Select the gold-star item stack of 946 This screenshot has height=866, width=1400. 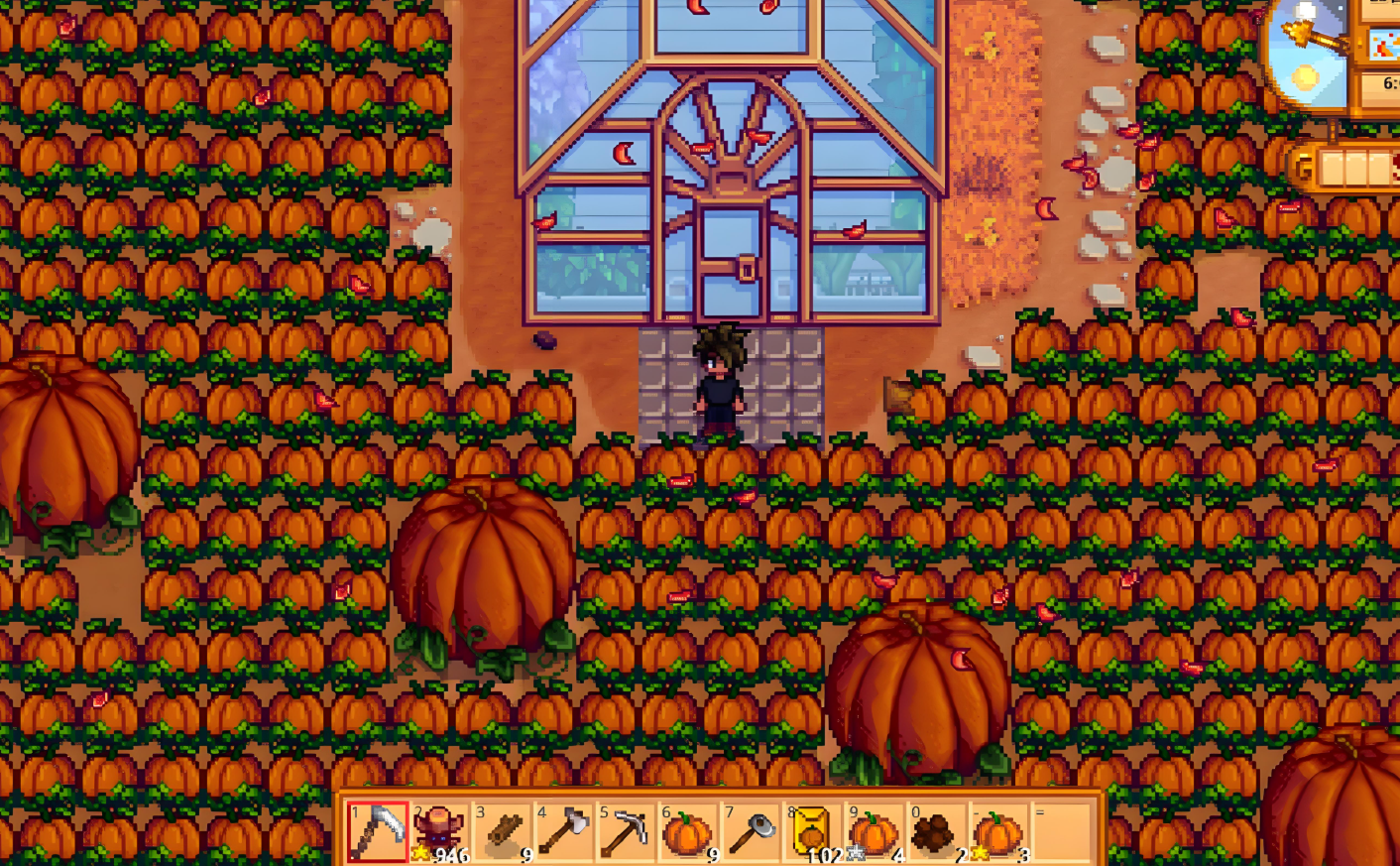pyautogui.click(x=438, y=831)
